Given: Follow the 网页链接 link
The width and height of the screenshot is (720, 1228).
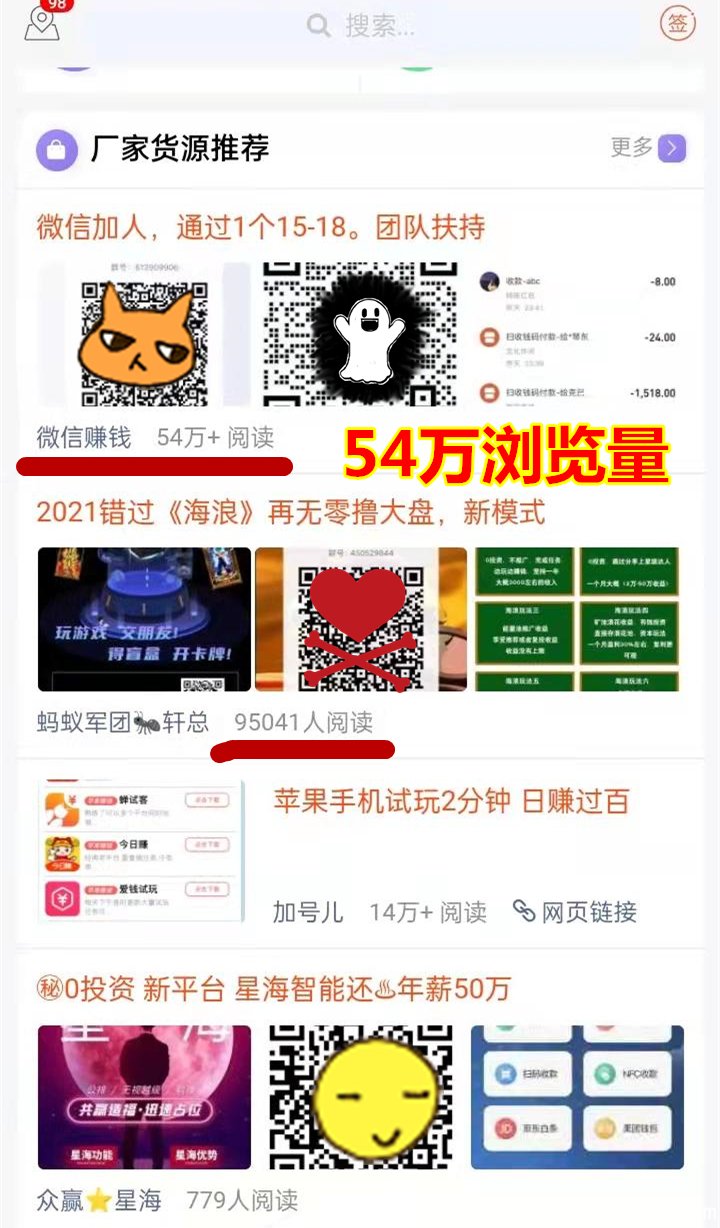Looking at the screenshot, I should point(575,911).
